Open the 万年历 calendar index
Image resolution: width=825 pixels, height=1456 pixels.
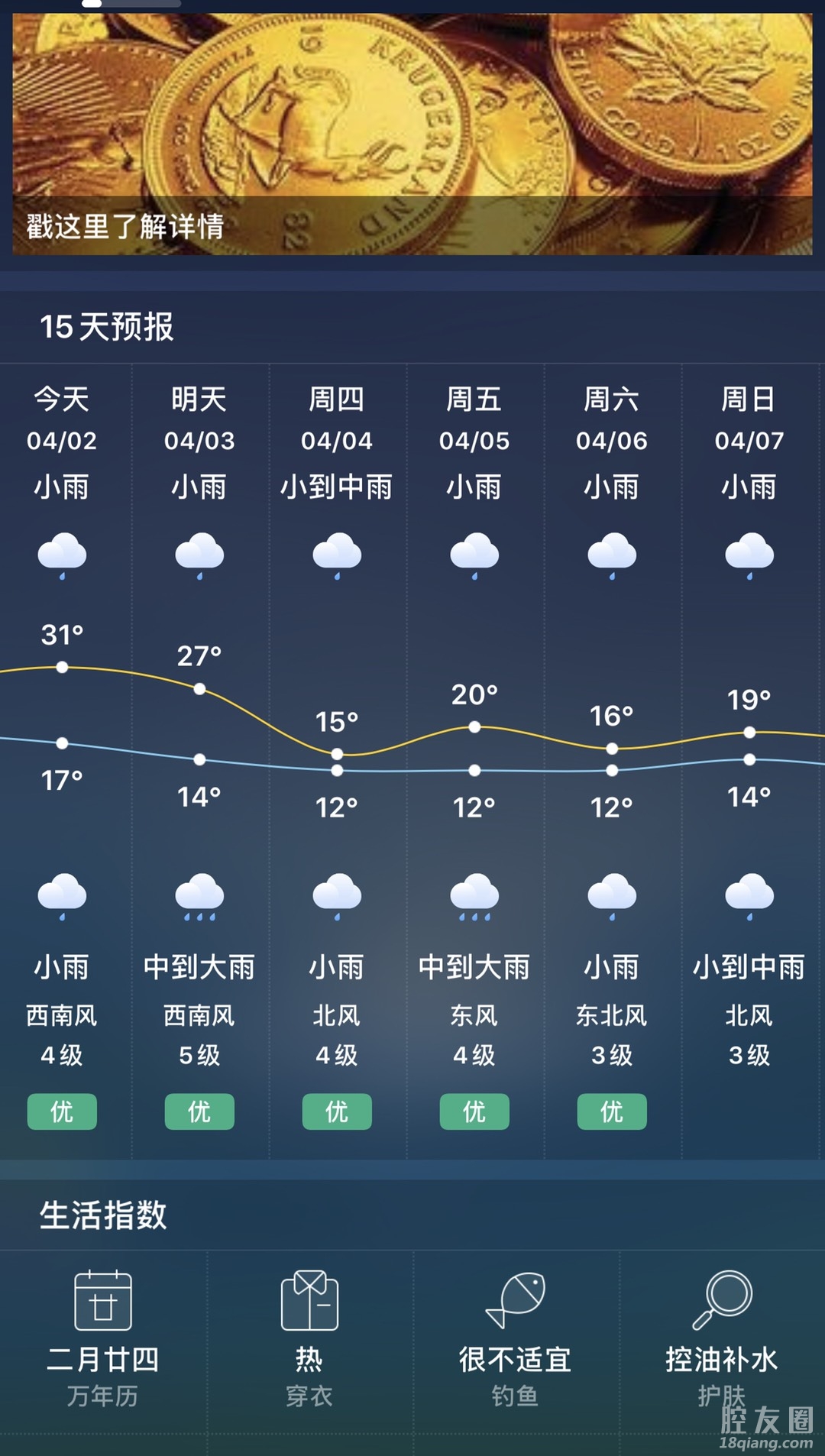point(103,1338)
